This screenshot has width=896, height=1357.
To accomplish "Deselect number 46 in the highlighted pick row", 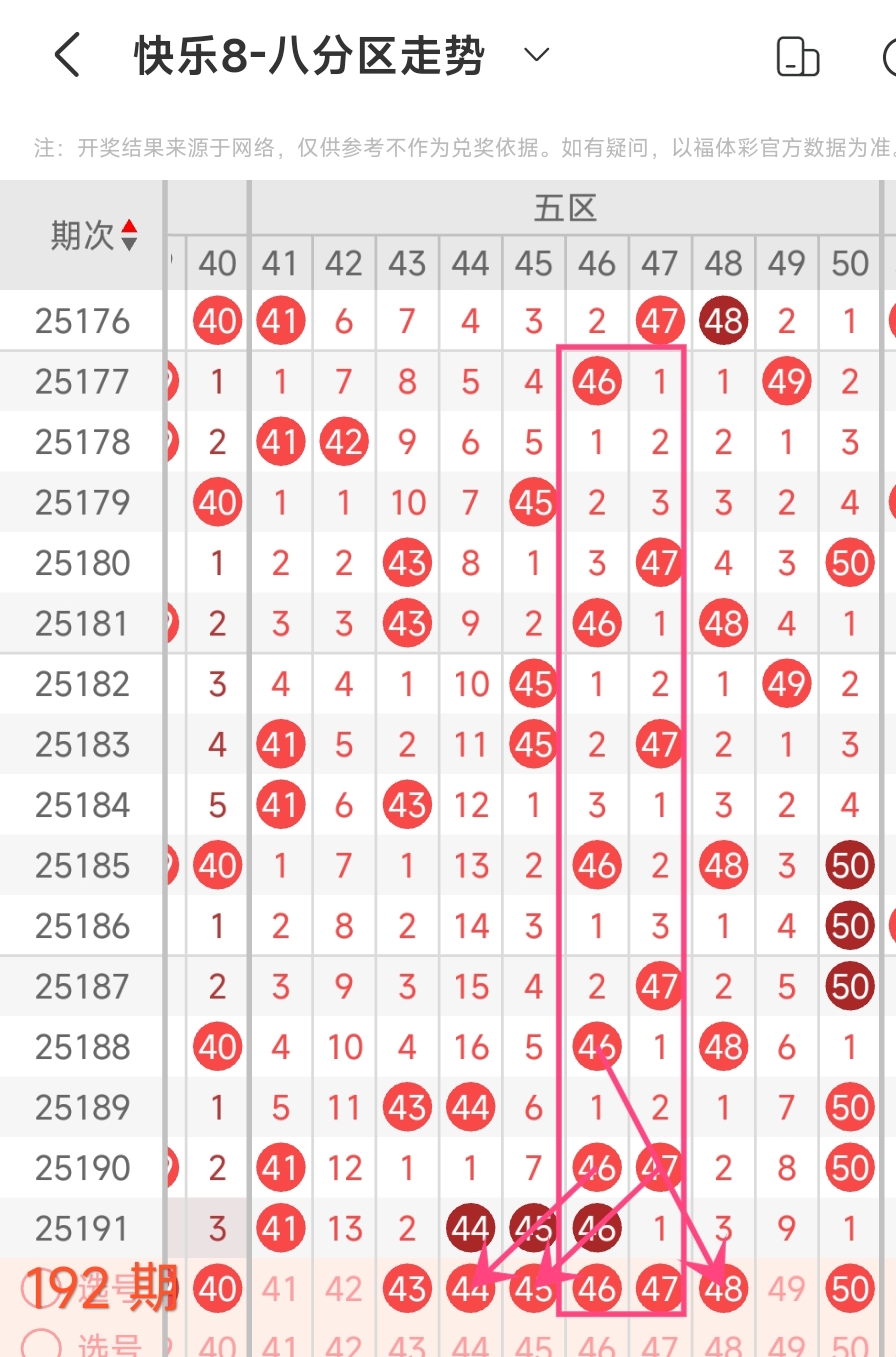I will pyautogui.click(x=597, y=1289).
